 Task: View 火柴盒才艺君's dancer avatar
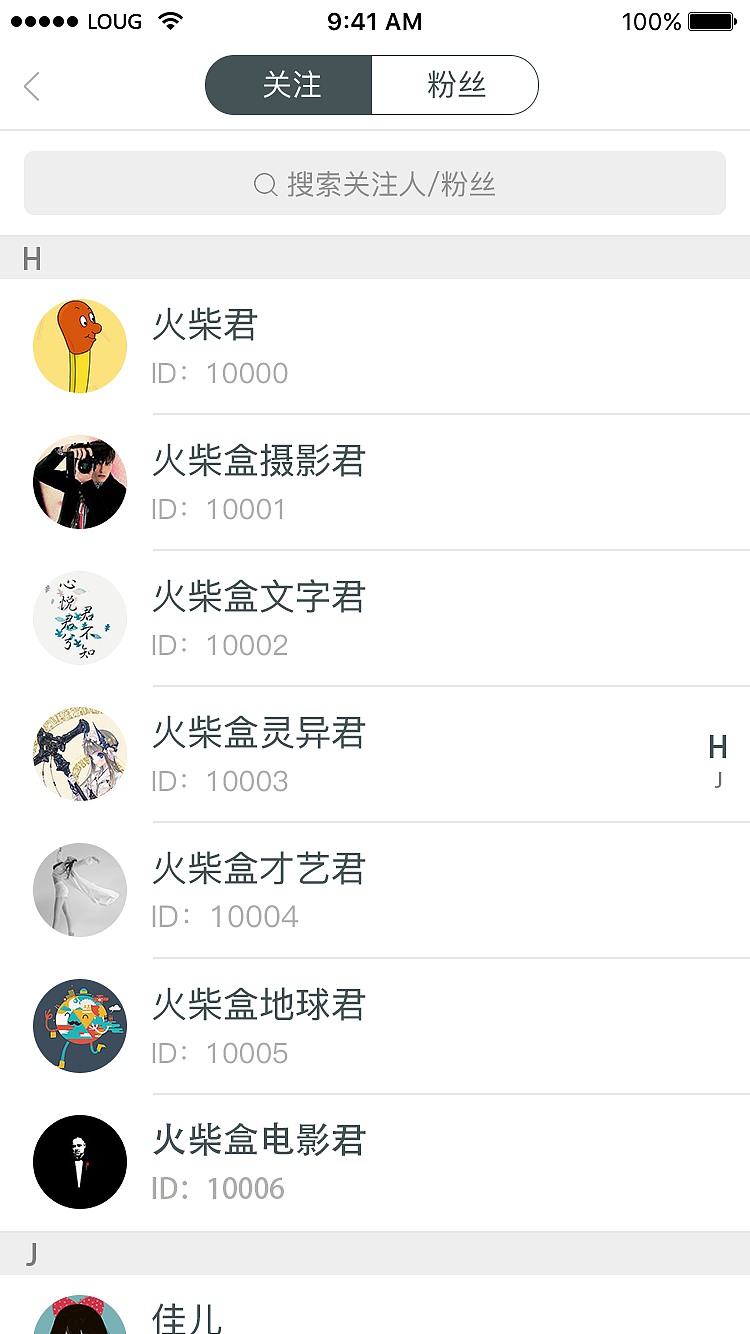(x=80, y=890)
